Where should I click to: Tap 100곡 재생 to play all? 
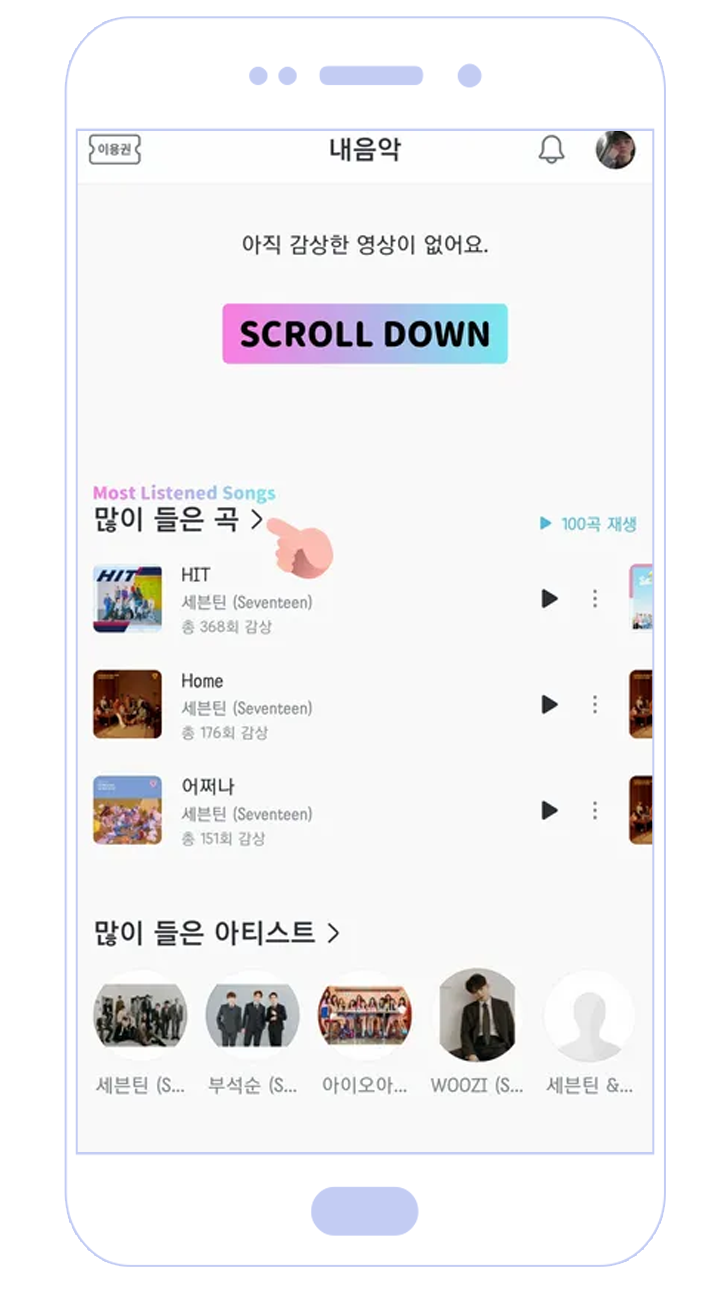click(588, 524)
